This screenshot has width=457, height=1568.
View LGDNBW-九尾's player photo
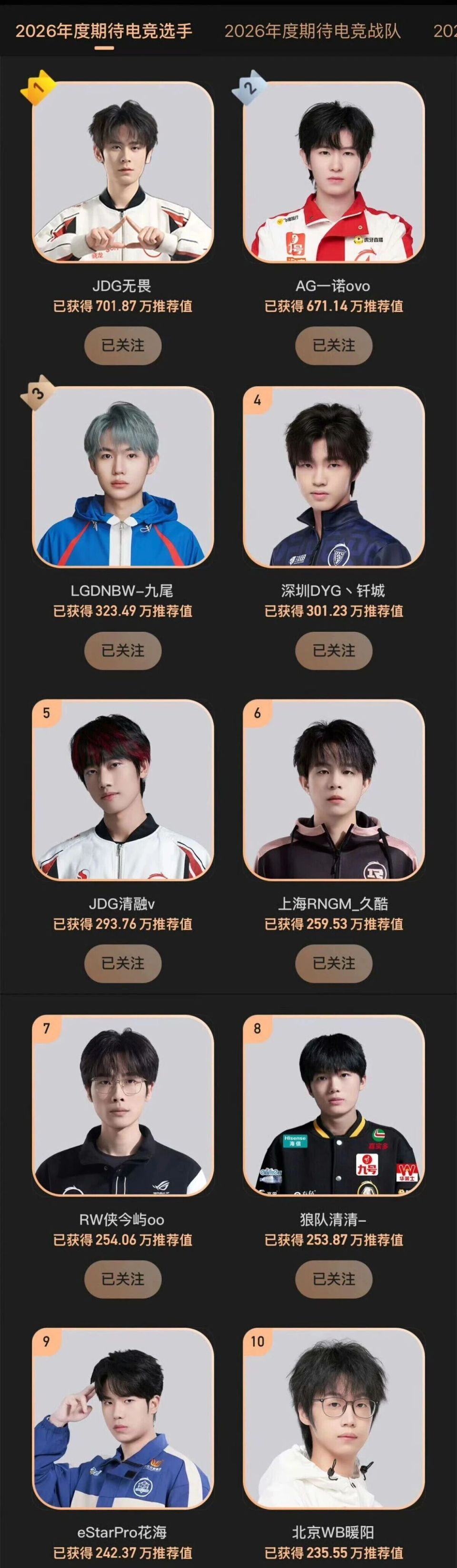pos(122,477)
